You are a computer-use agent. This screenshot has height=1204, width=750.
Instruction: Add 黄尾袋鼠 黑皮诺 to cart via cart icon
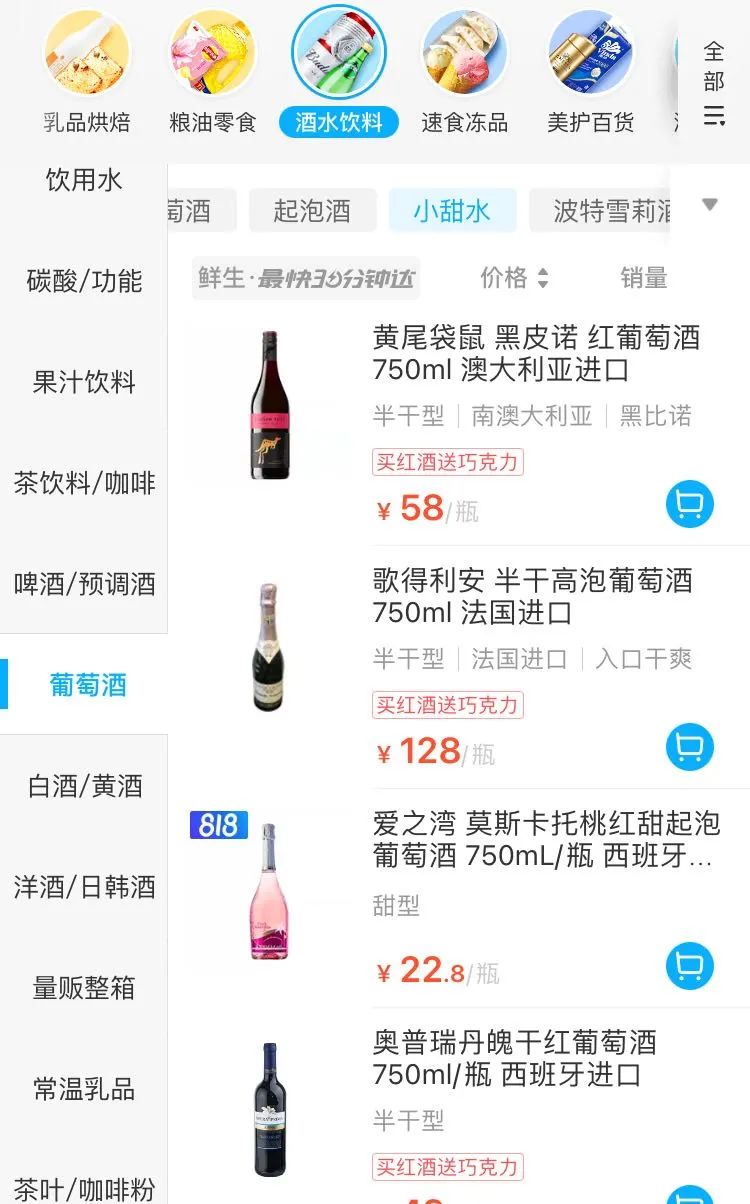(x=688, y=505)
